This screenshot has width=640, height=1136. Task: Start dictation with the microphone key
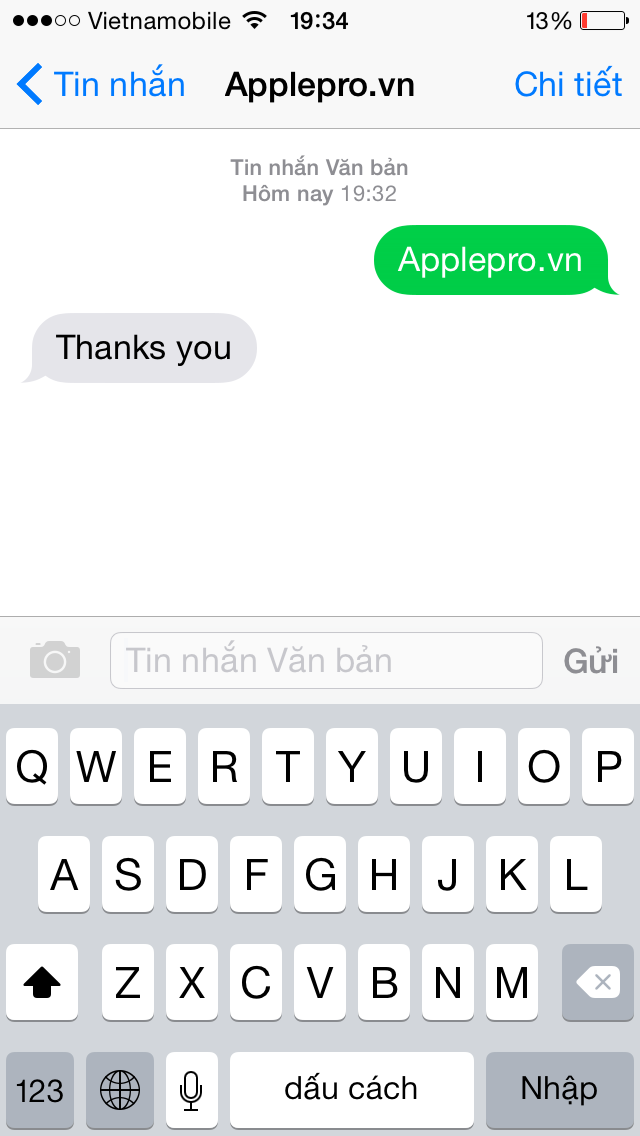tap(191, 1090)
